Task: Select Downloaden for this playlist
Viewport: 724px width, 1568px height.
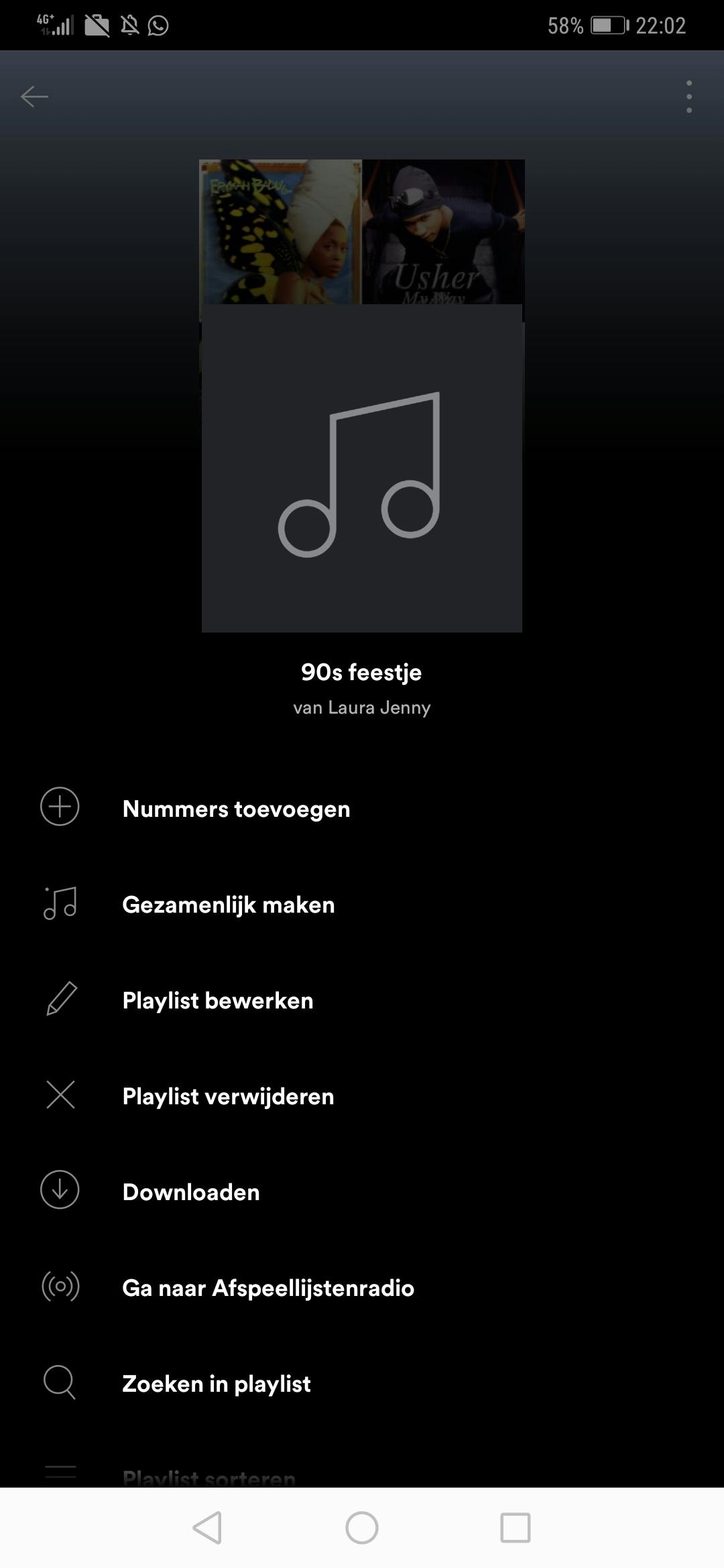Action: click(x=191, y=1192)
